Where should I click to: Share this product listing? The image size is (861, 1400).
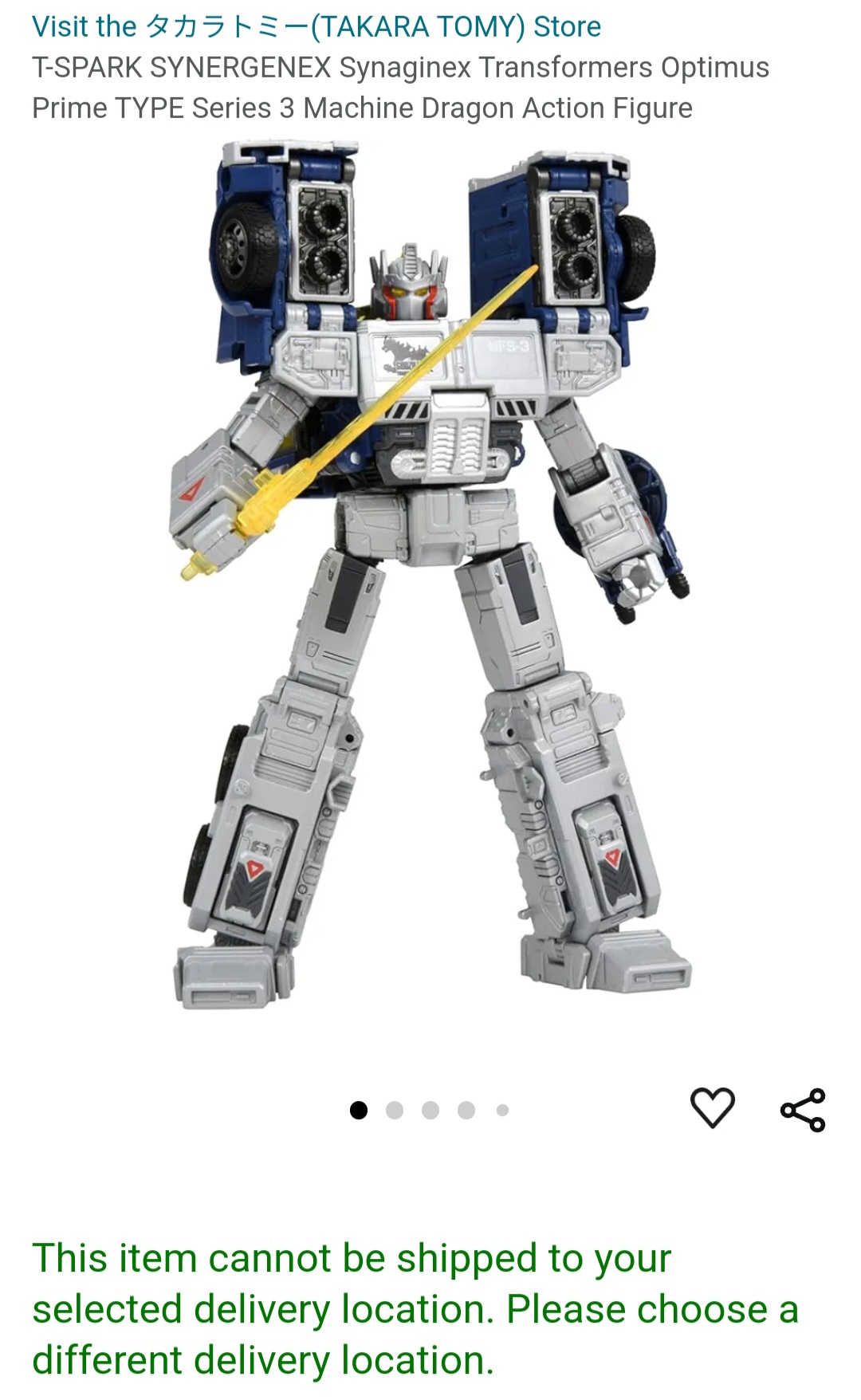click(x=803, y=1109)
